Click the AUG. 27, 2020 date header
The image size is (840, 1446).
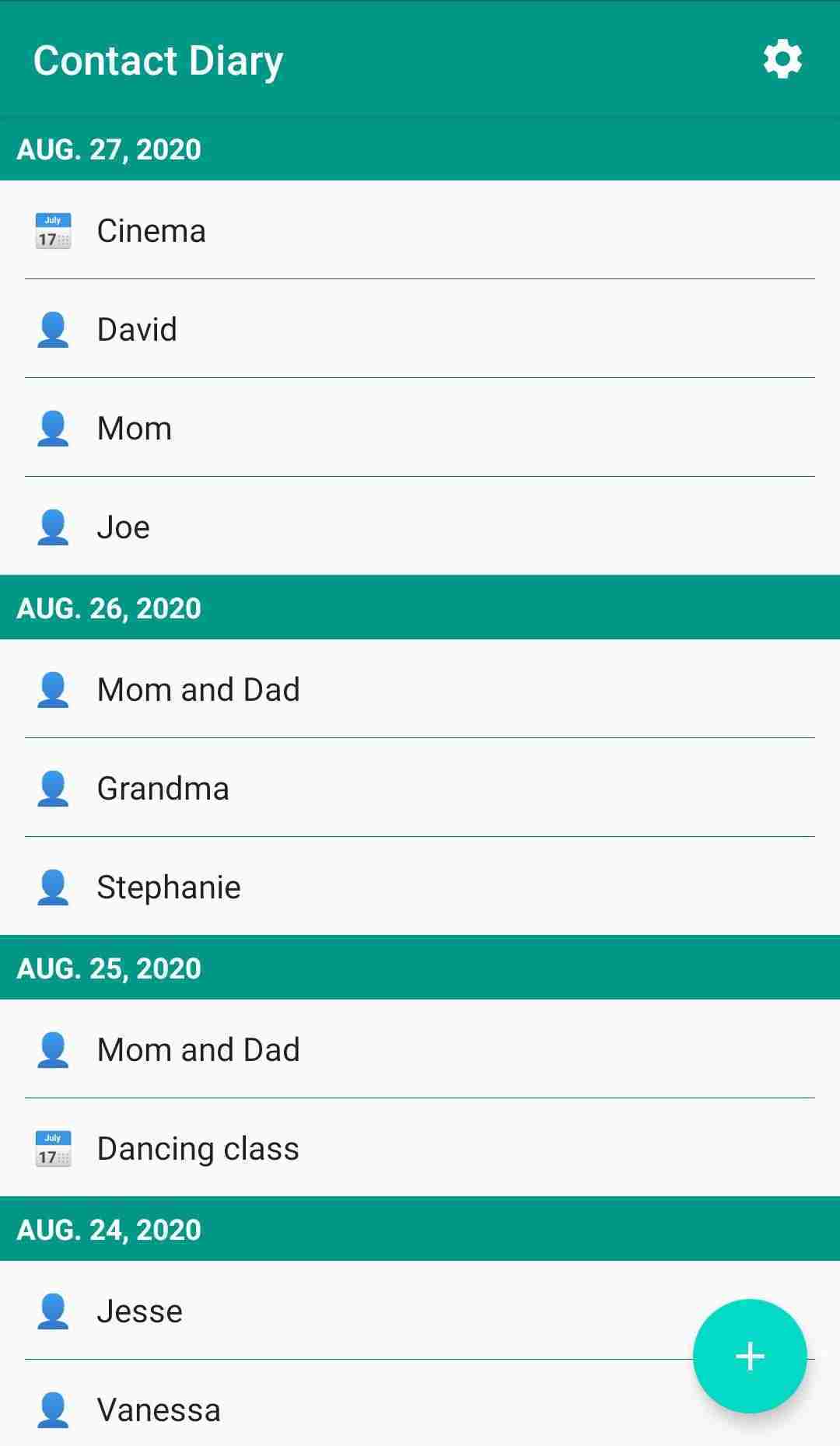(108, 149)
